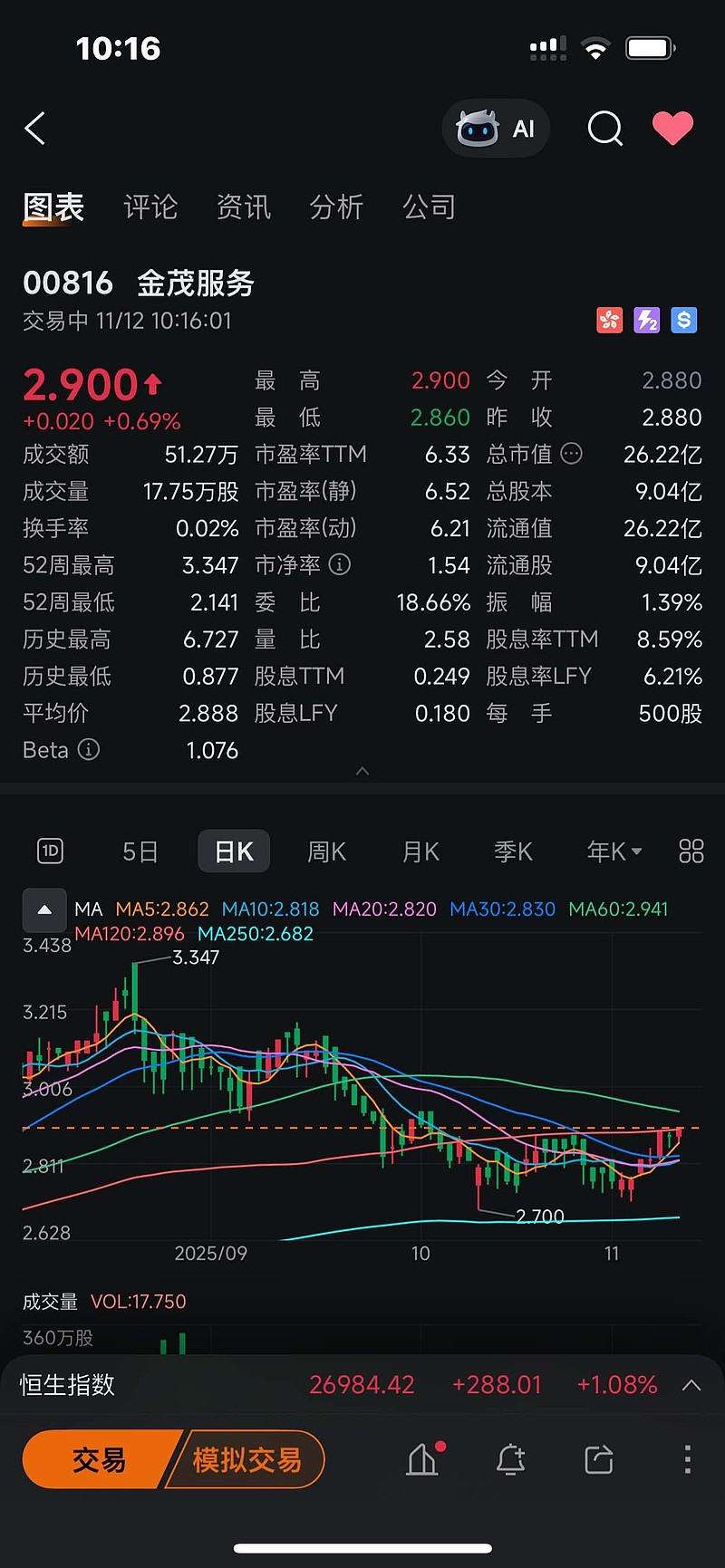Switch chart to 季K
725x1568 pixels.
pos(513,852)
